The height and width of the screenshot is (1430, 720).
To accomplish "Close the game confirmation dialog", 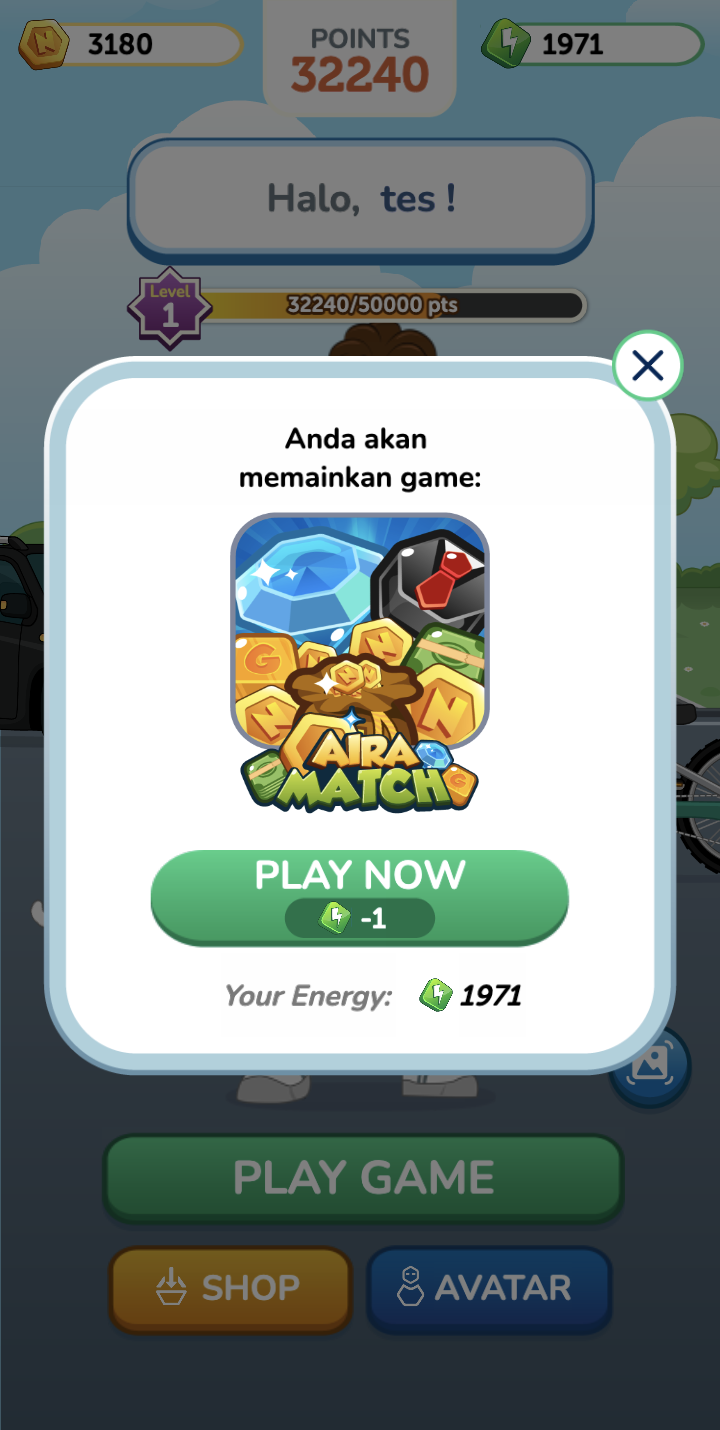I will pos(648,366).
